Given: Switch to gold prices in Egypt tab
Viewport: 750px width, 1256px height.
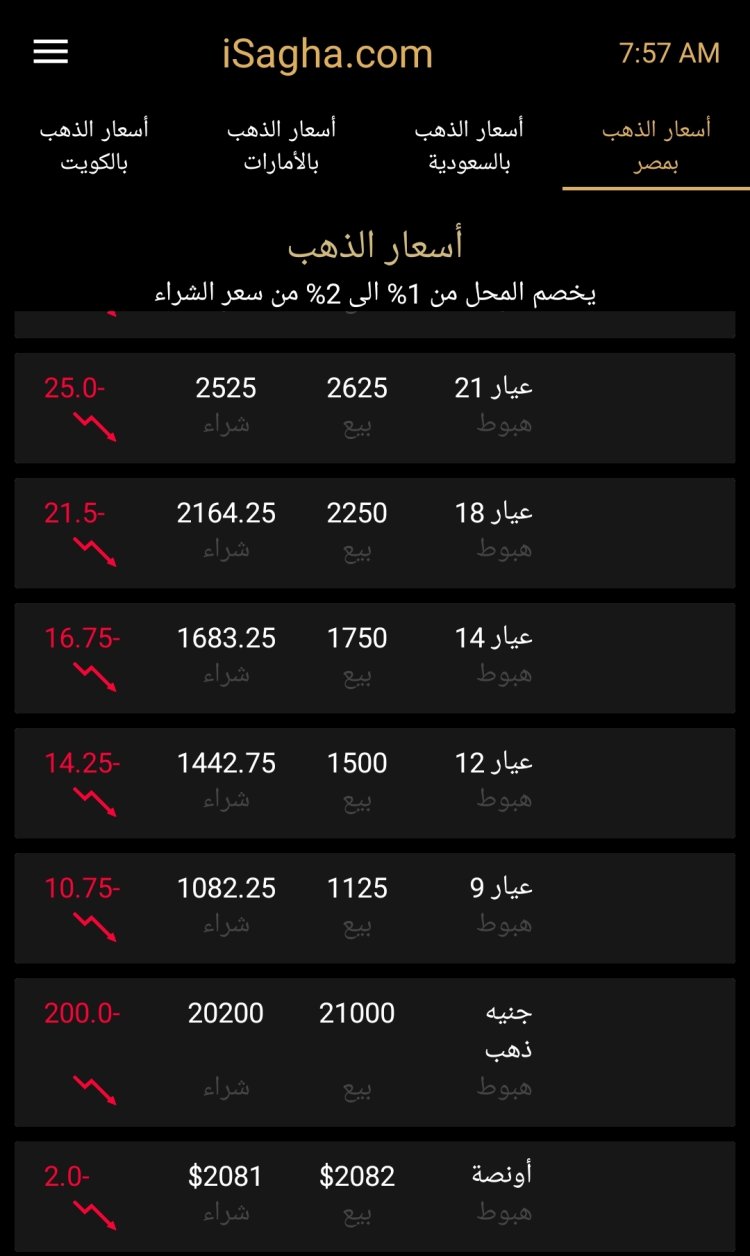Looking at the screenshot, I should click(656, 146).
